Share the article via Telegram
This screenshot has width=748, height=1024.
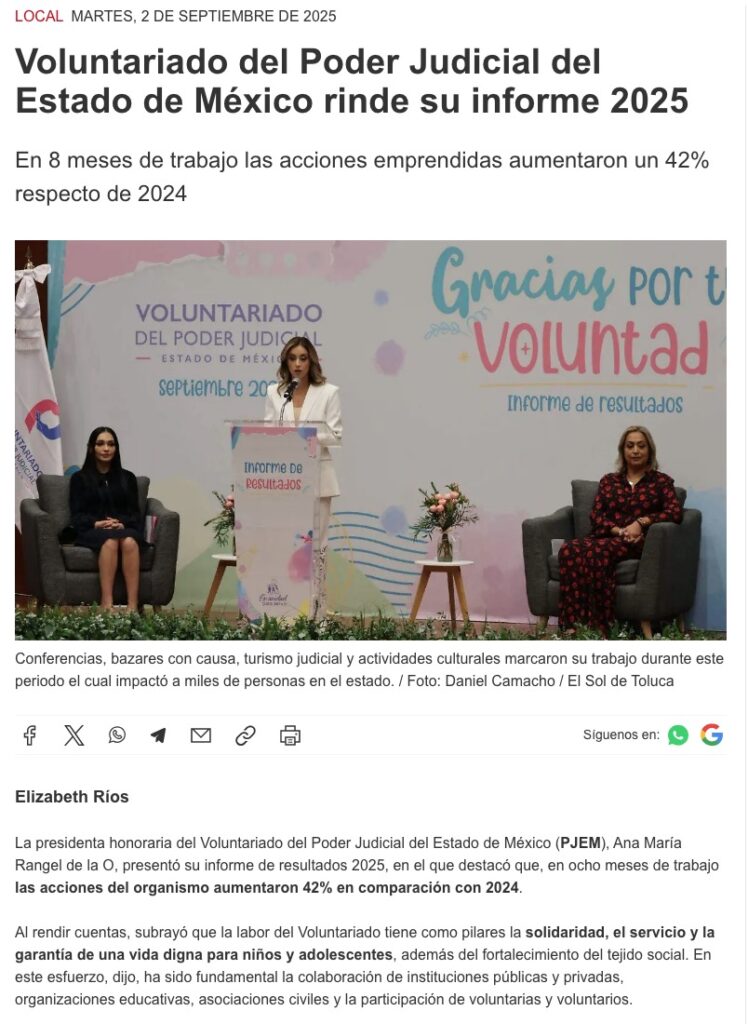click(x=158, y=736)
